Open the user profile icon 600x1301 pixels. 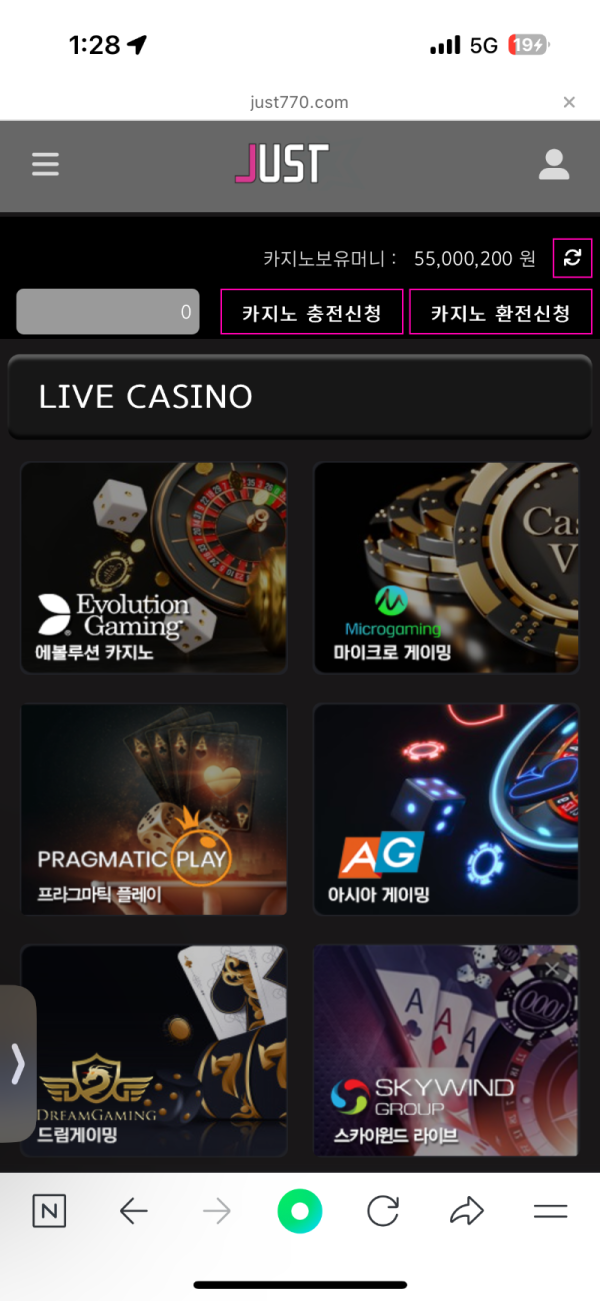click(554, 165)
